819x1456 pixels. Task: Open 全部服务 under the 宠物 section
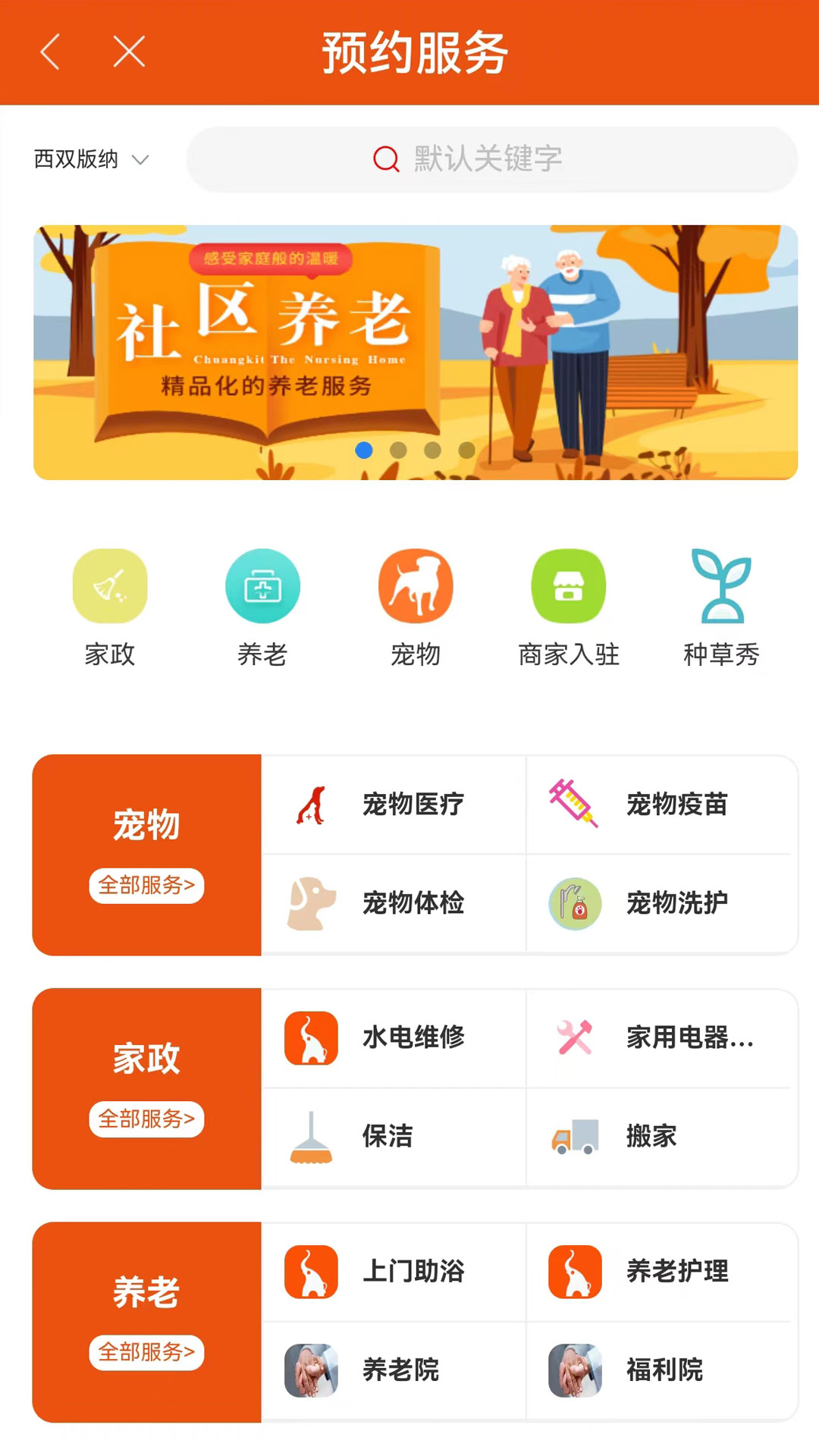(x=147, y=885)
